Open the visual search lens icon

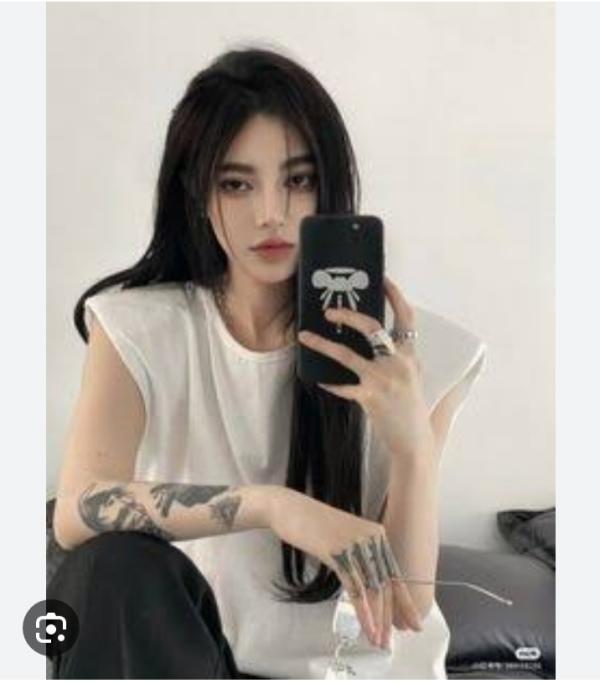coord(51,627)
